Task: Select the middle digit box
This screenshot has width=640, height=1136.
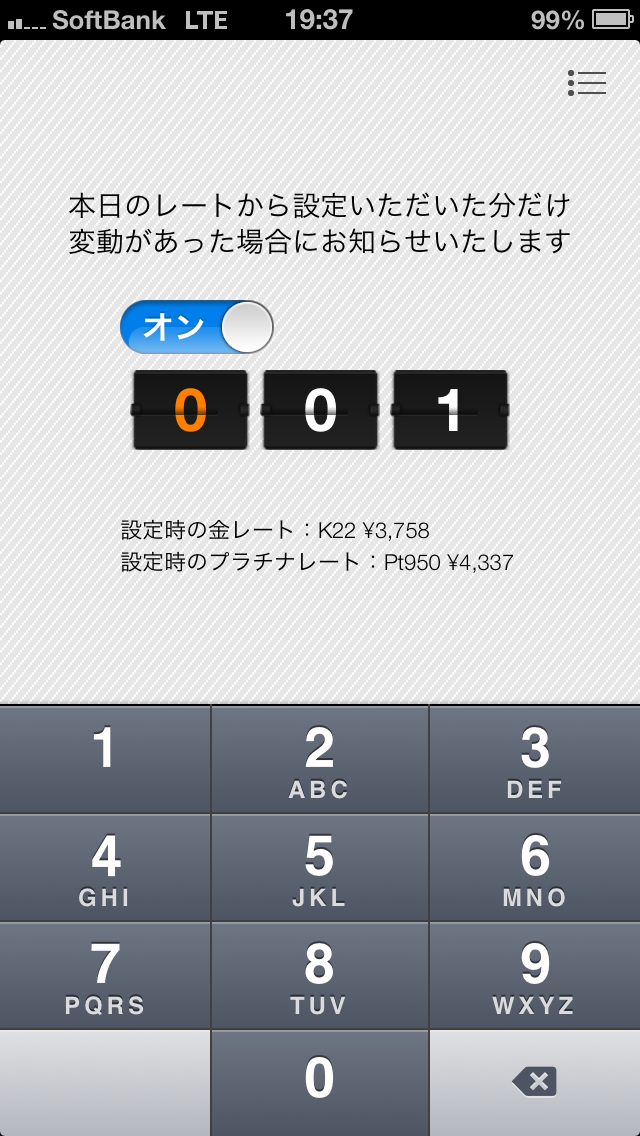Action: (320, 410)
